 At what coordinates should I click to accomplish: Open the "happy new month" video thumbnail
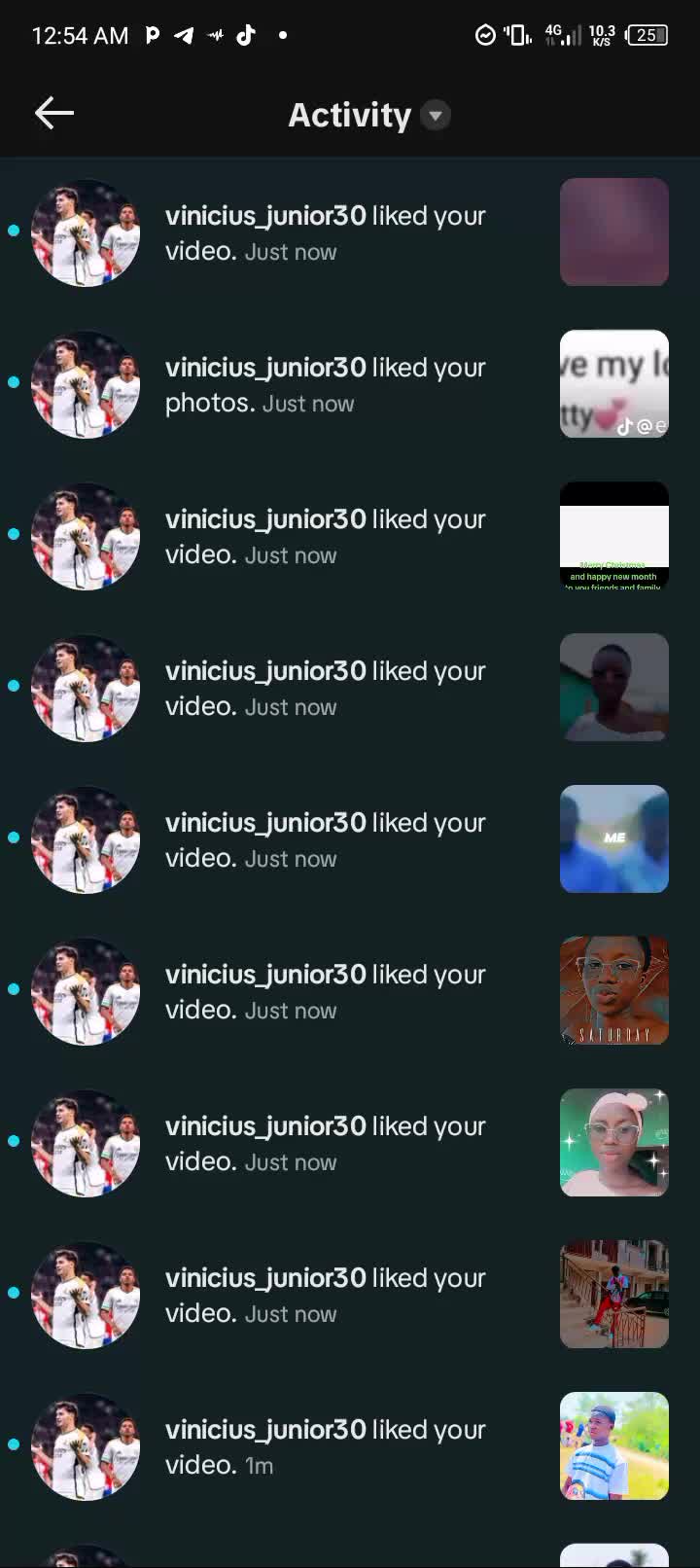(613, 536)
